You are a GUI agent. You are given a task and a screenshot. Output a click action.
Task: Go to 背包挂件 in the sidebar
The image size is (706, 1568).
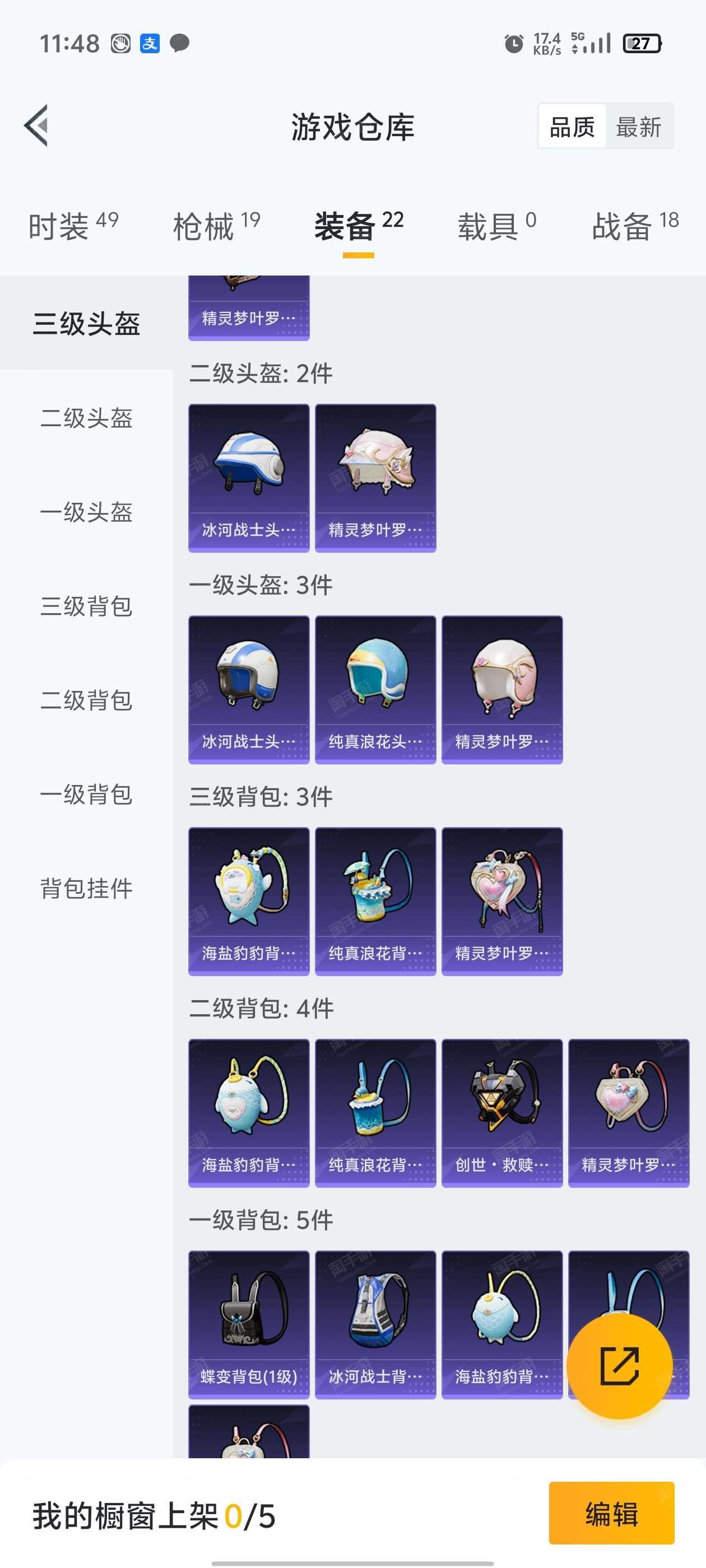[86, 889]
